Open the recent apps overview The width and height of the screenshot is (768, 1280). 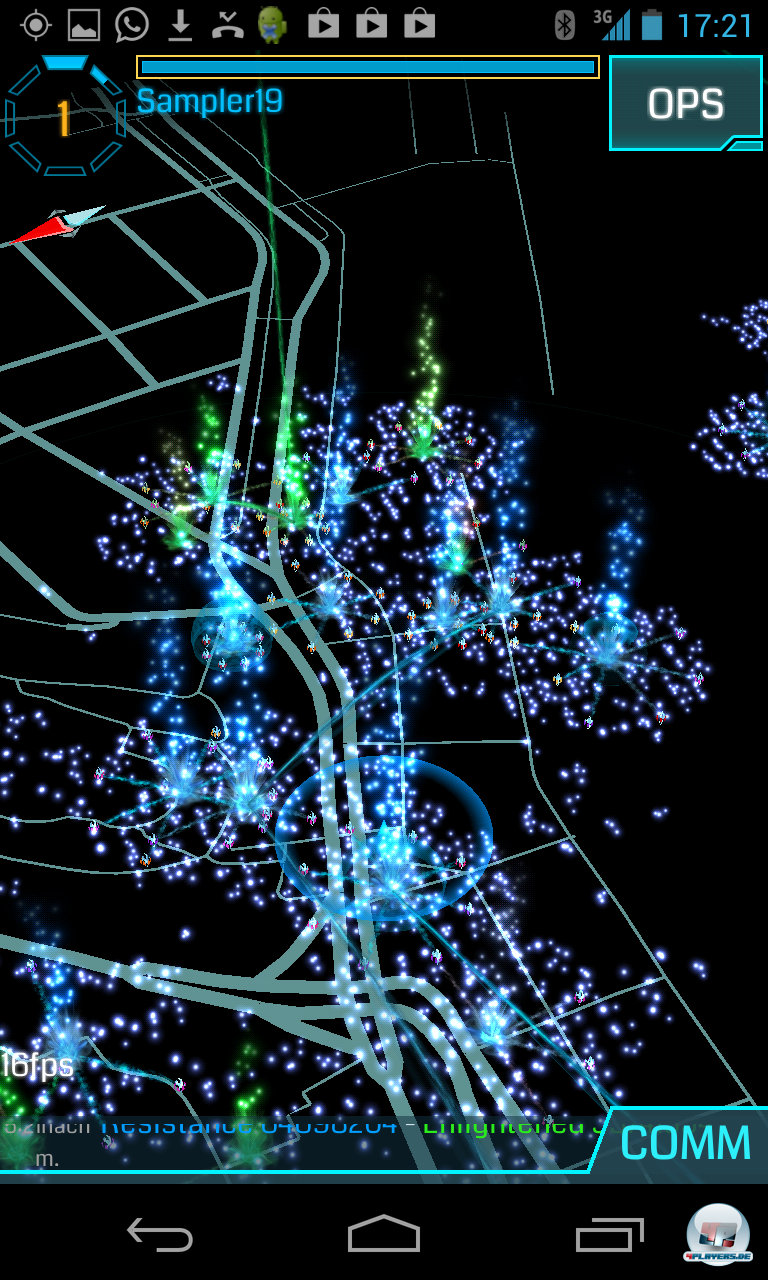(609, 1235)
